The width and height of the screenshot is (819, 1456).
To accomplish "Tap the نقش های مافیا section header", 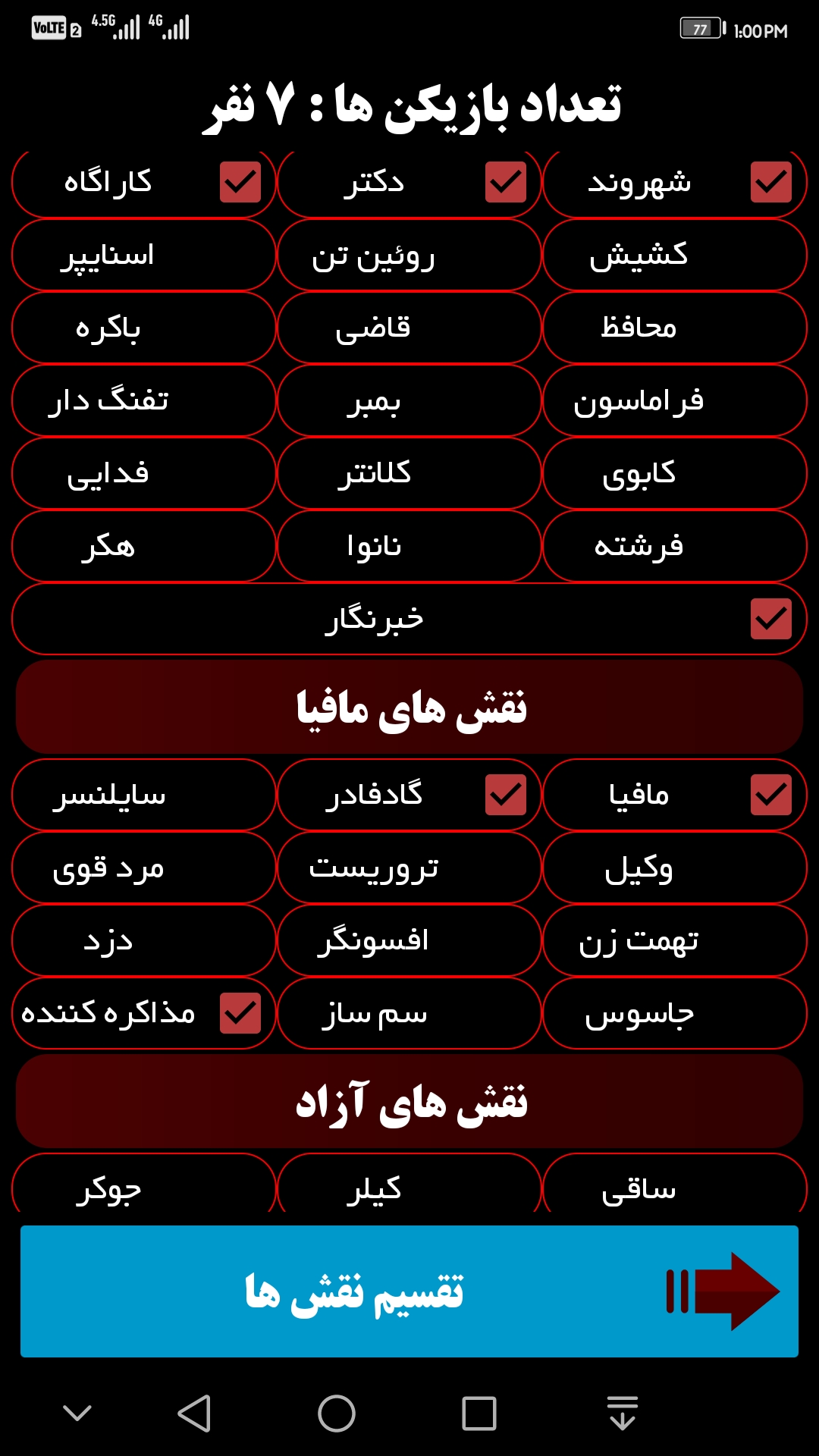I will [x=409, y=705].
